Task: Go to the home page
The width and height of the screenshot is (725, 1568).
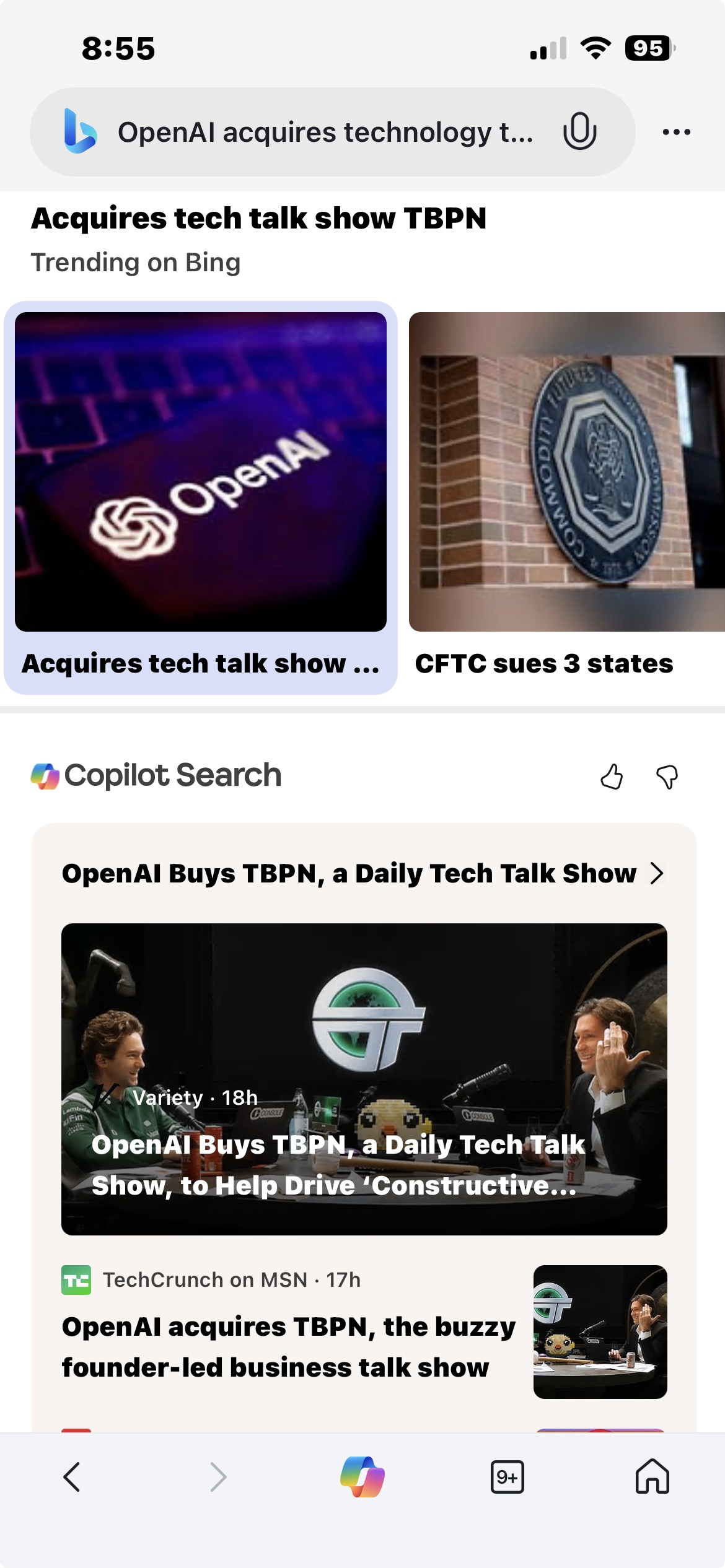Action: (x=652, y=1477)
